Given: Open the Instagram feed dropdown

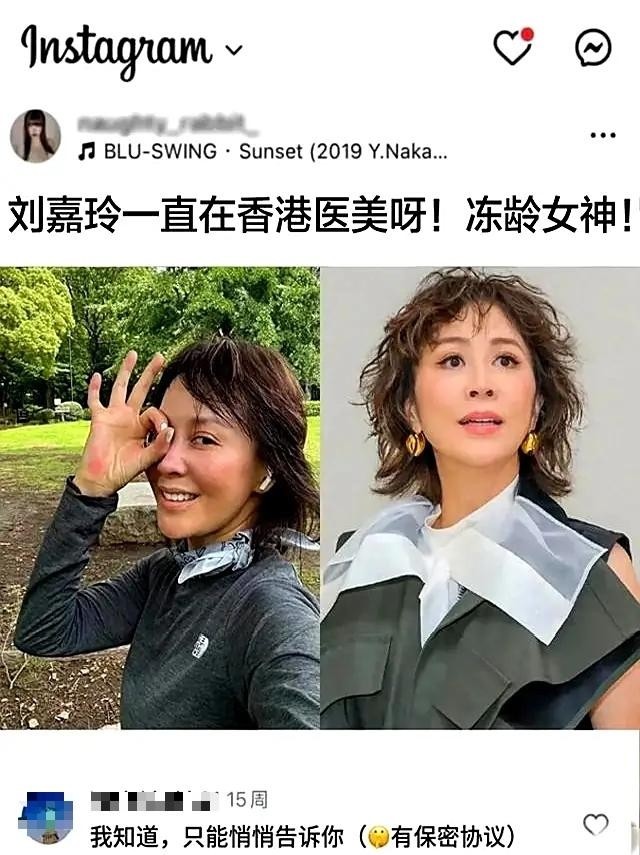Looking at the screenshot, I should coord(234,49).
